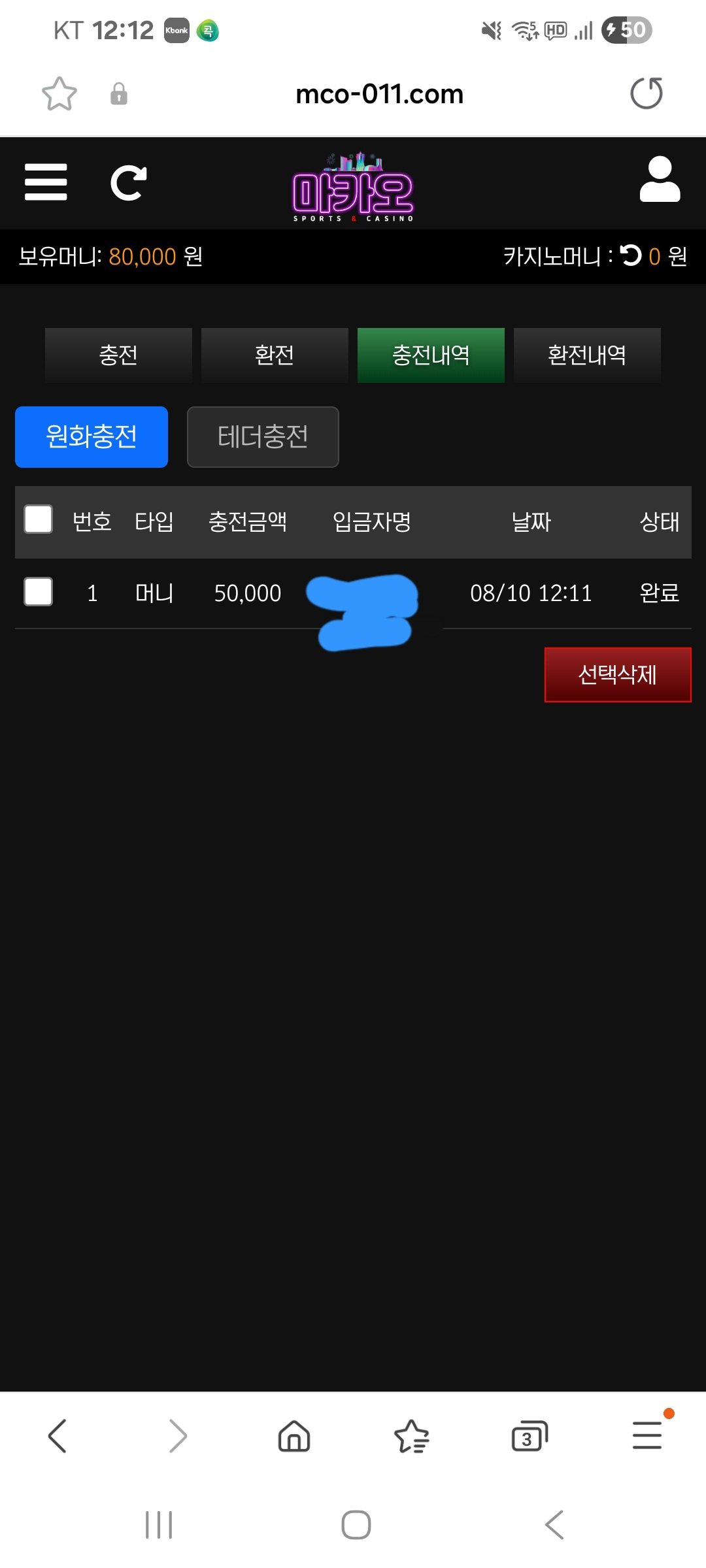Refresh the 카지노머니 balance
The width and height of the screenshot is (706, 1568).
point(631,255)
